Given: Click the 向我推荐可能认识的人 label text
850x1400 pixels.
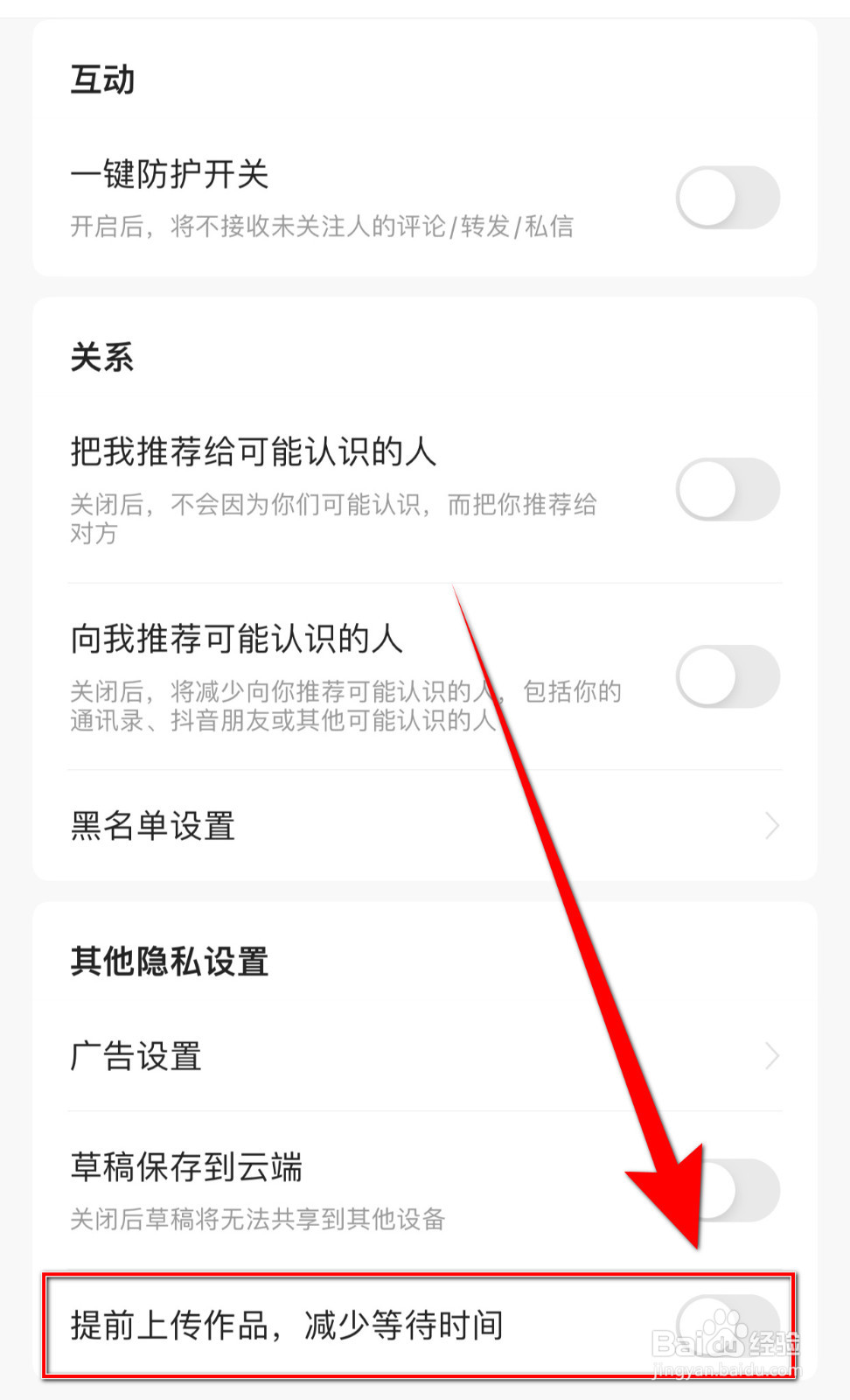Looking at the screenshot, I should click(237, 638).
